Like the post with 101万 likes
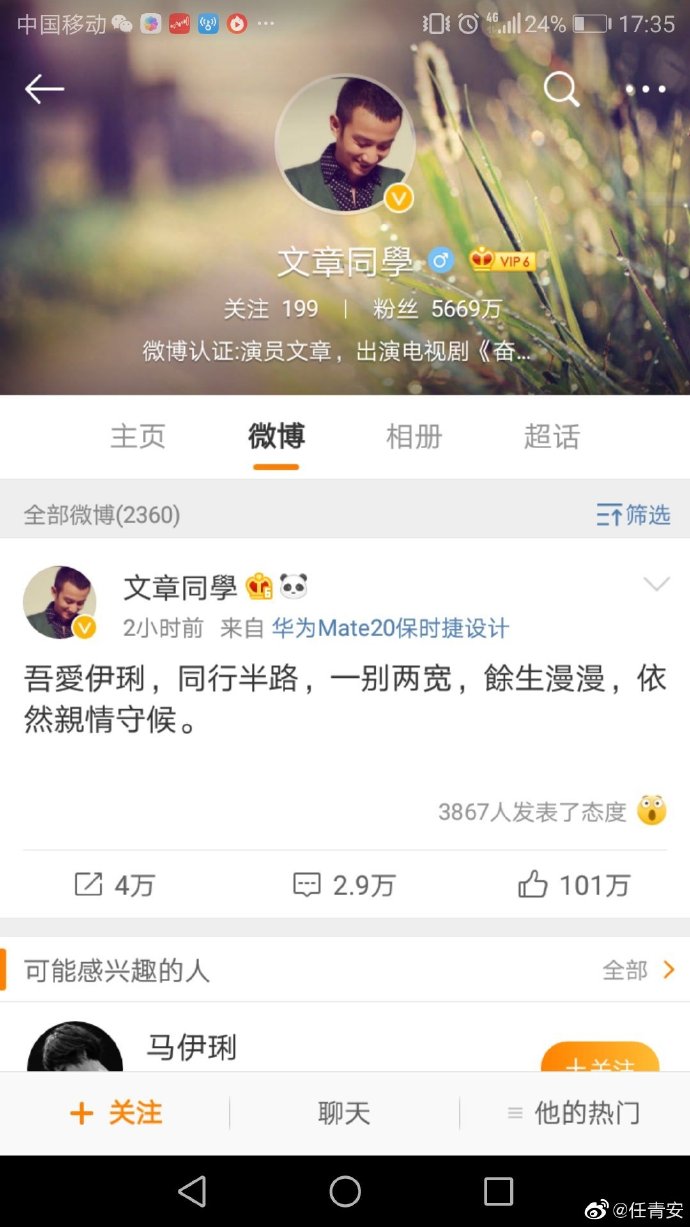Screen dimensions: 690x1227 coord(573,884)
